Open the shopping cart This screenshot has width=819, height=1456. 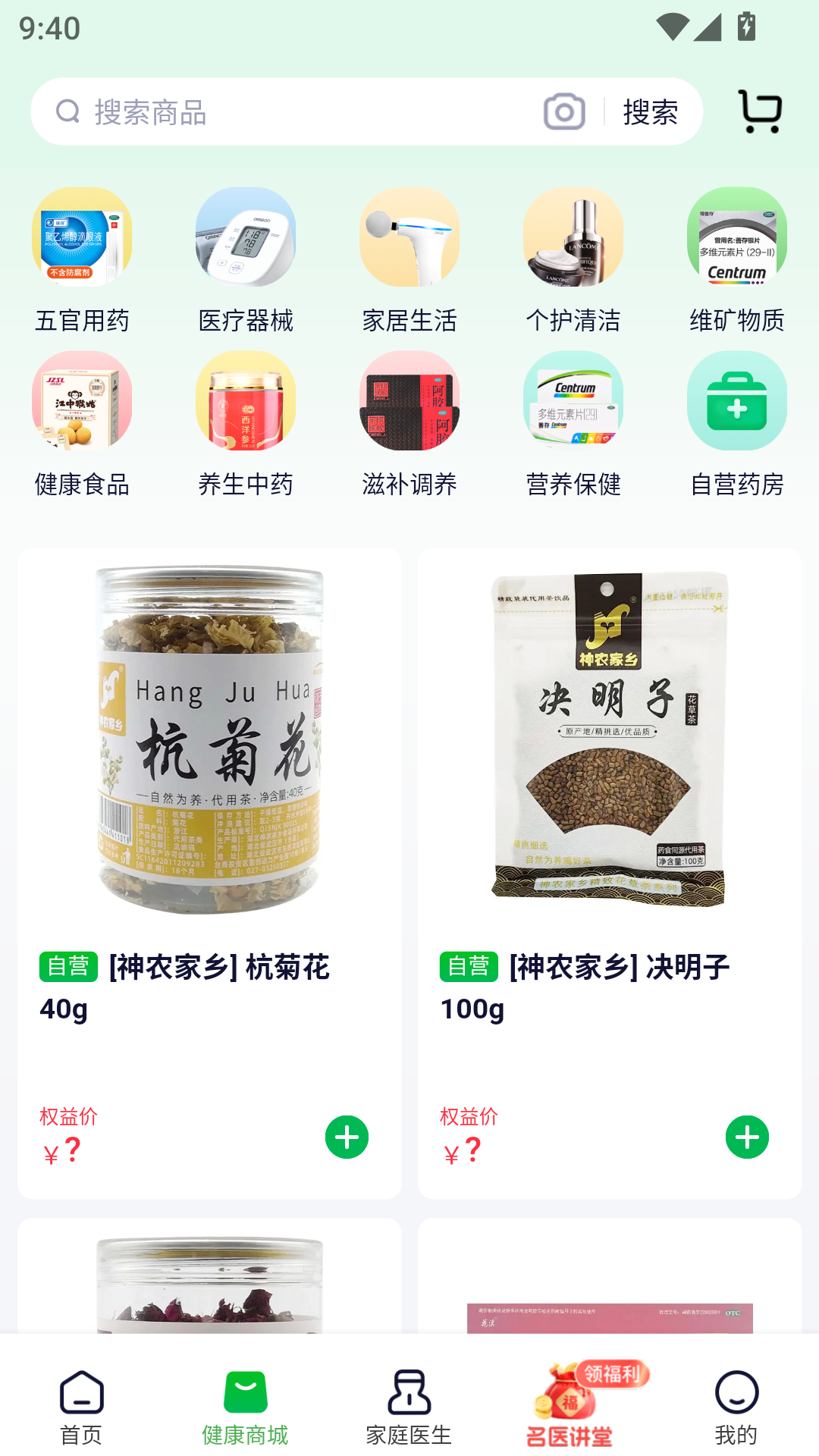click(760, 111)
